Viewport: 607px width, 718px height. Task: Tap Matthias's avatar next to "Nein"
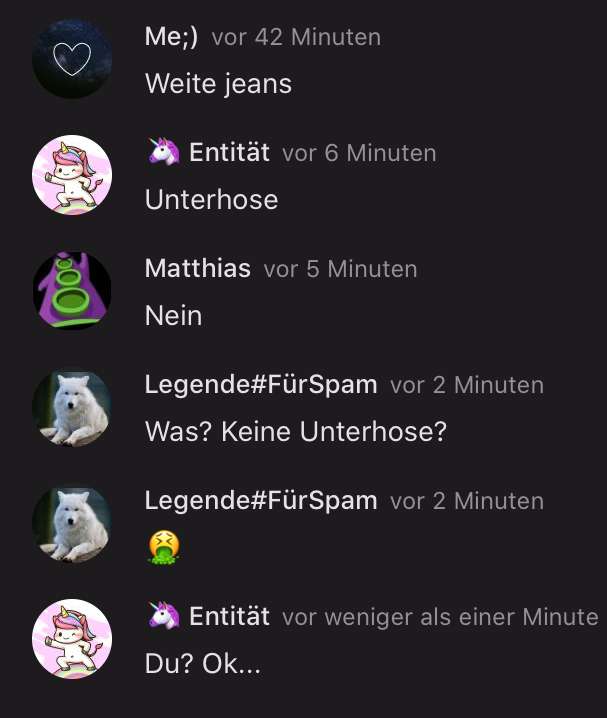coord(72,291)
